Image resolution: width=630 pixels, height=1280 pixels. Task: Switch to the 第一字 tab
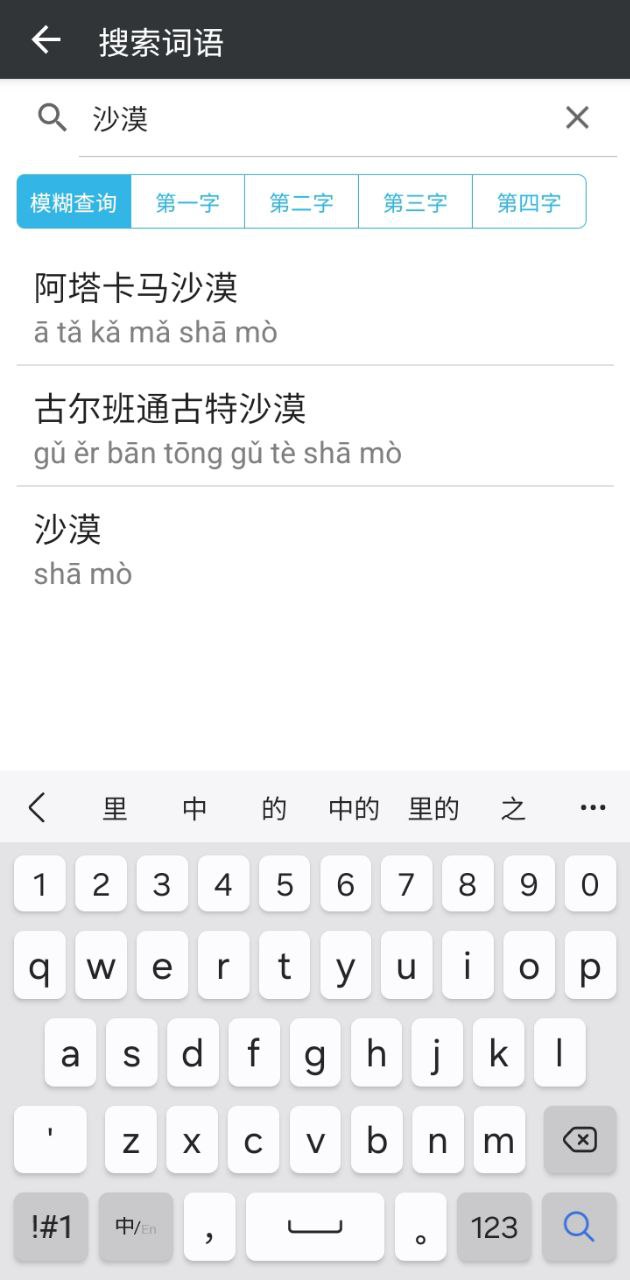(188, 202)
